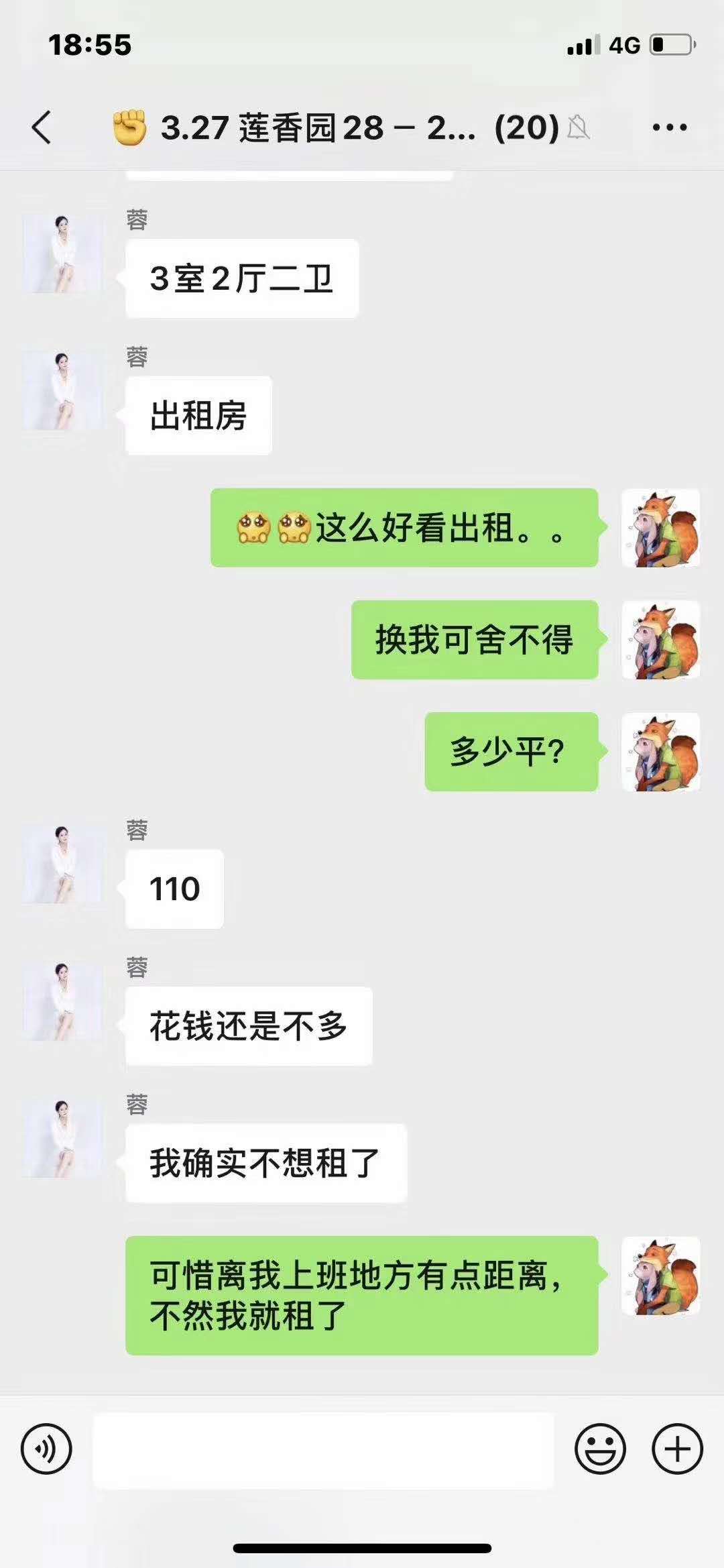Open 蓉's avatar beside 出租房 message
The image size is (724, 1568).
62,390
